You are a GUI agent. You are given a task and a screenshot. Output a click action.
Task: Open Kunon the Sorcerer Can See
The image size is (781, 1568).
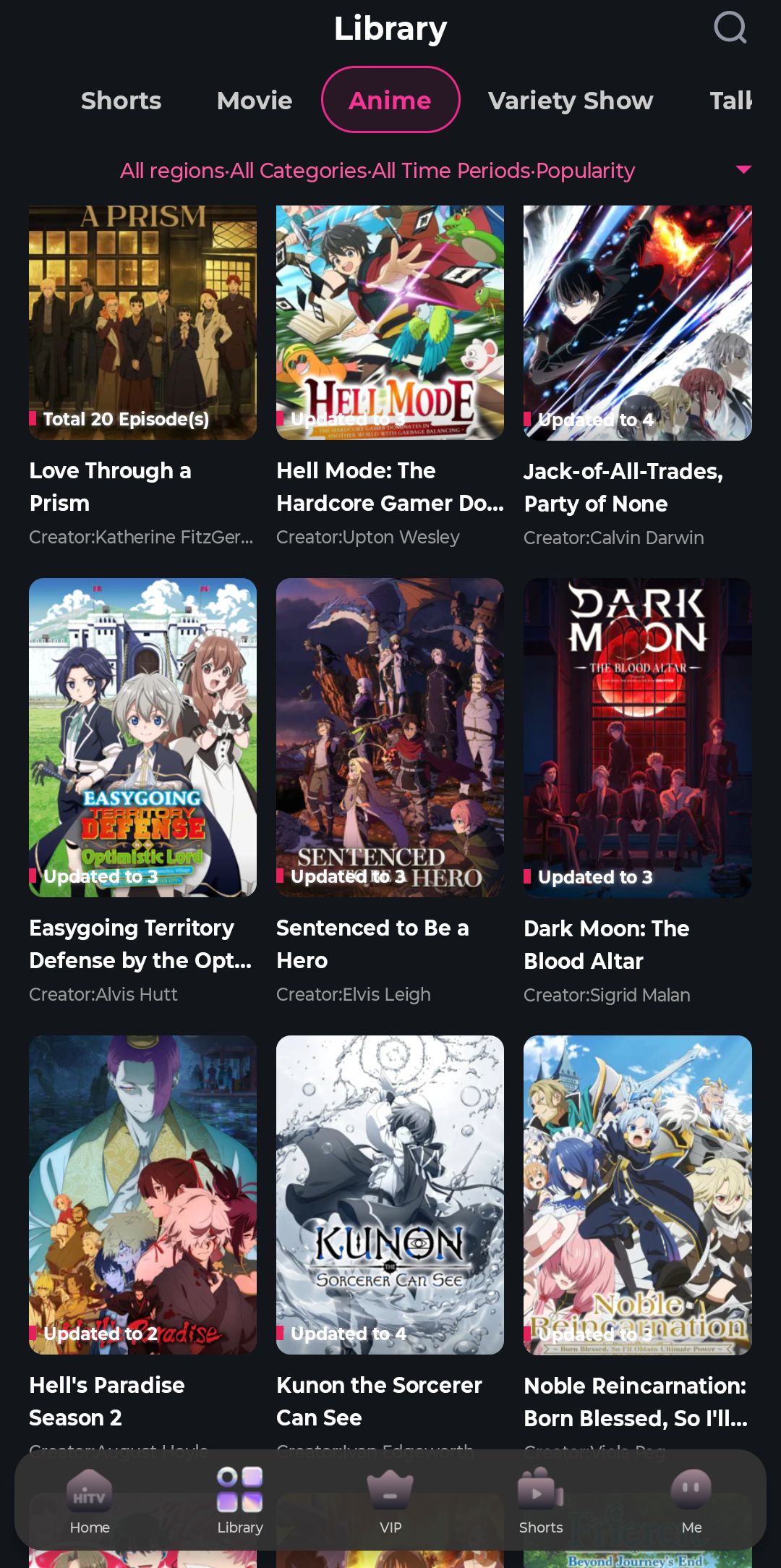click(390, 1195)
